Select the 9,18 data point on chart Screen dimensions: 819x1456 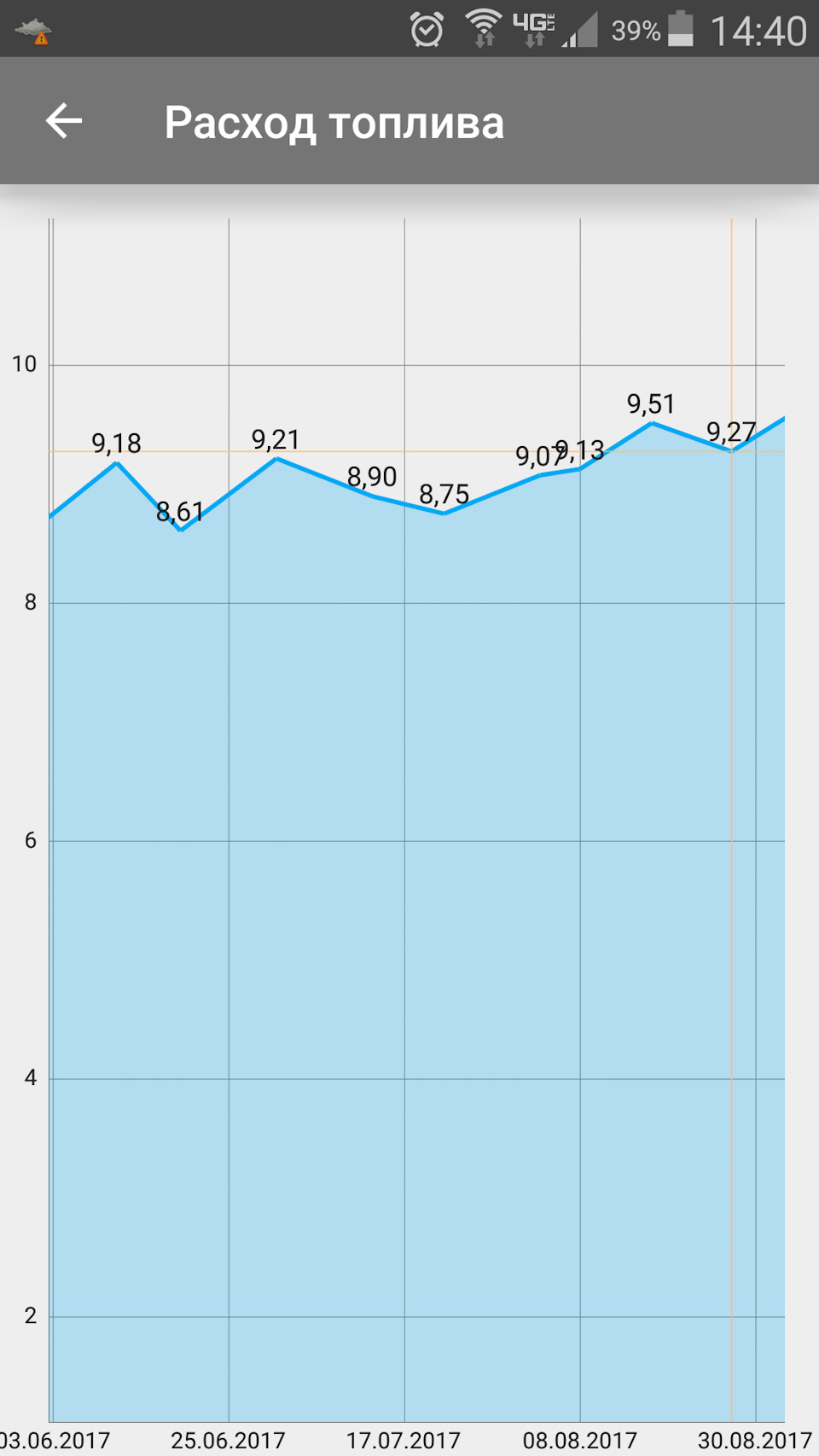117,462
